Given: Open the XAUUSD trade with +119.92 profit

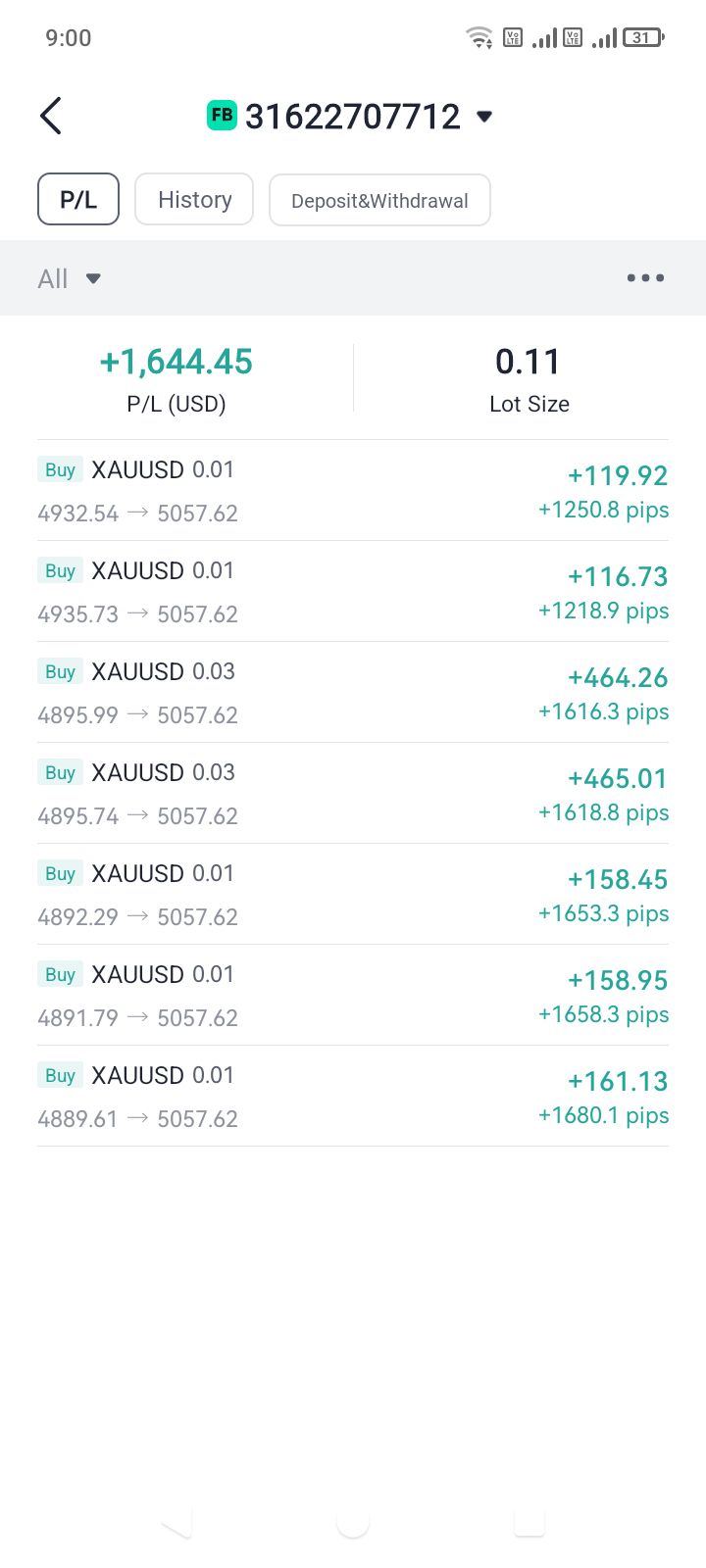Looking at the screenshot, I should click(353, 491).
